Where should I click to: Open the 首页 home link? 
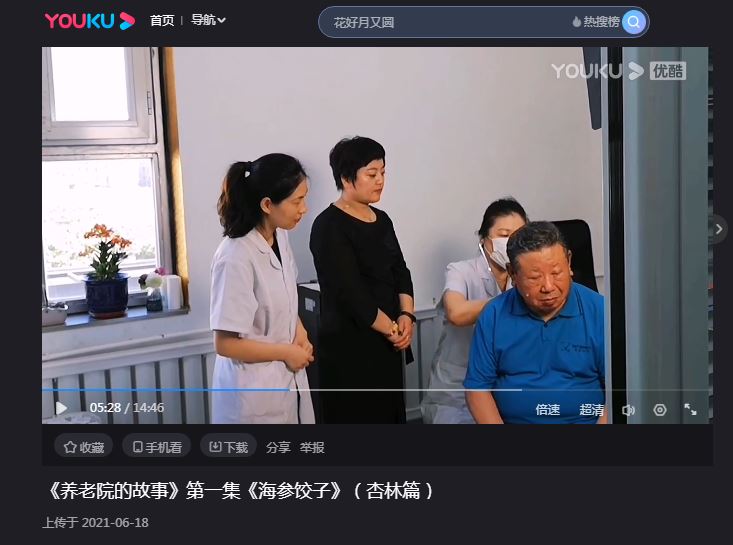161,20
